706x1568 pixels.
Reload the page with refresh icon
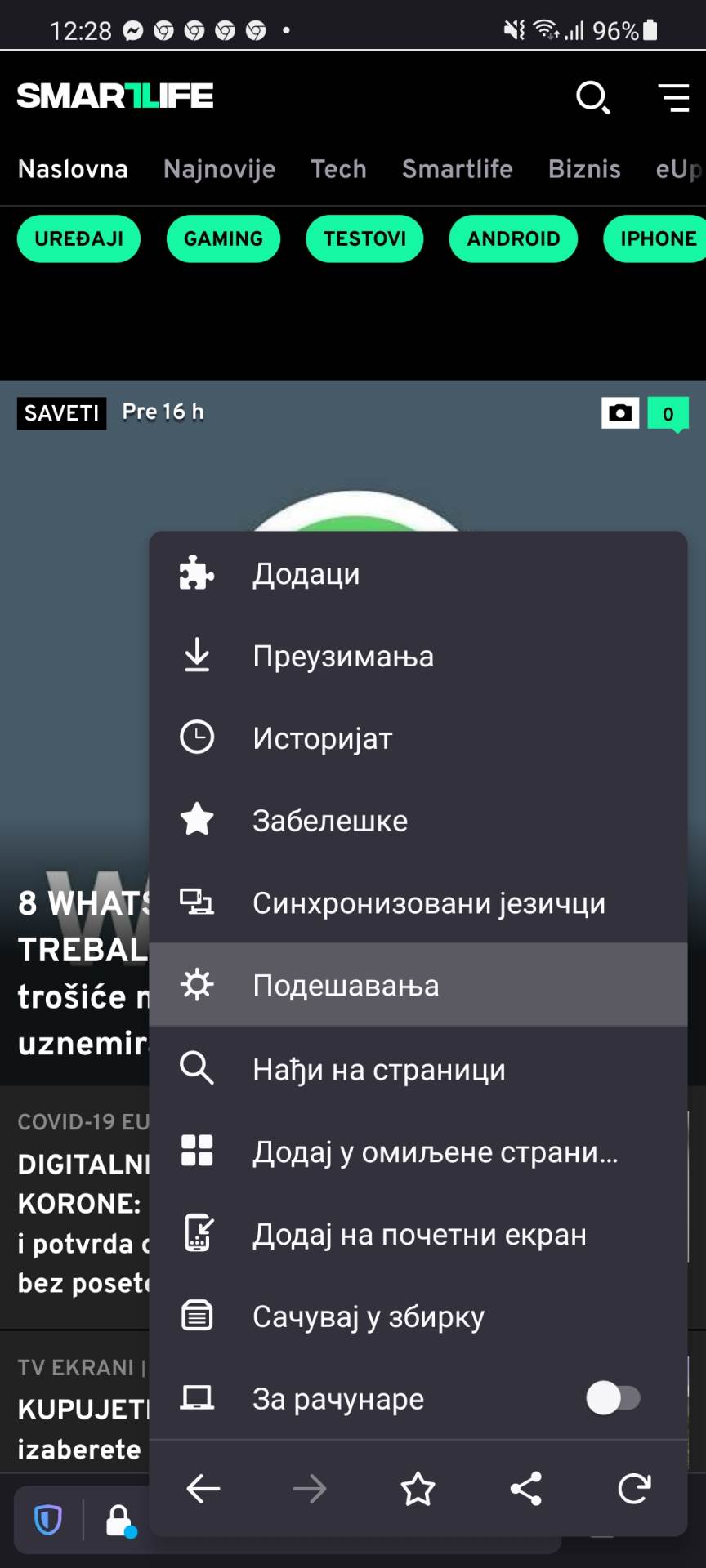635,1488
